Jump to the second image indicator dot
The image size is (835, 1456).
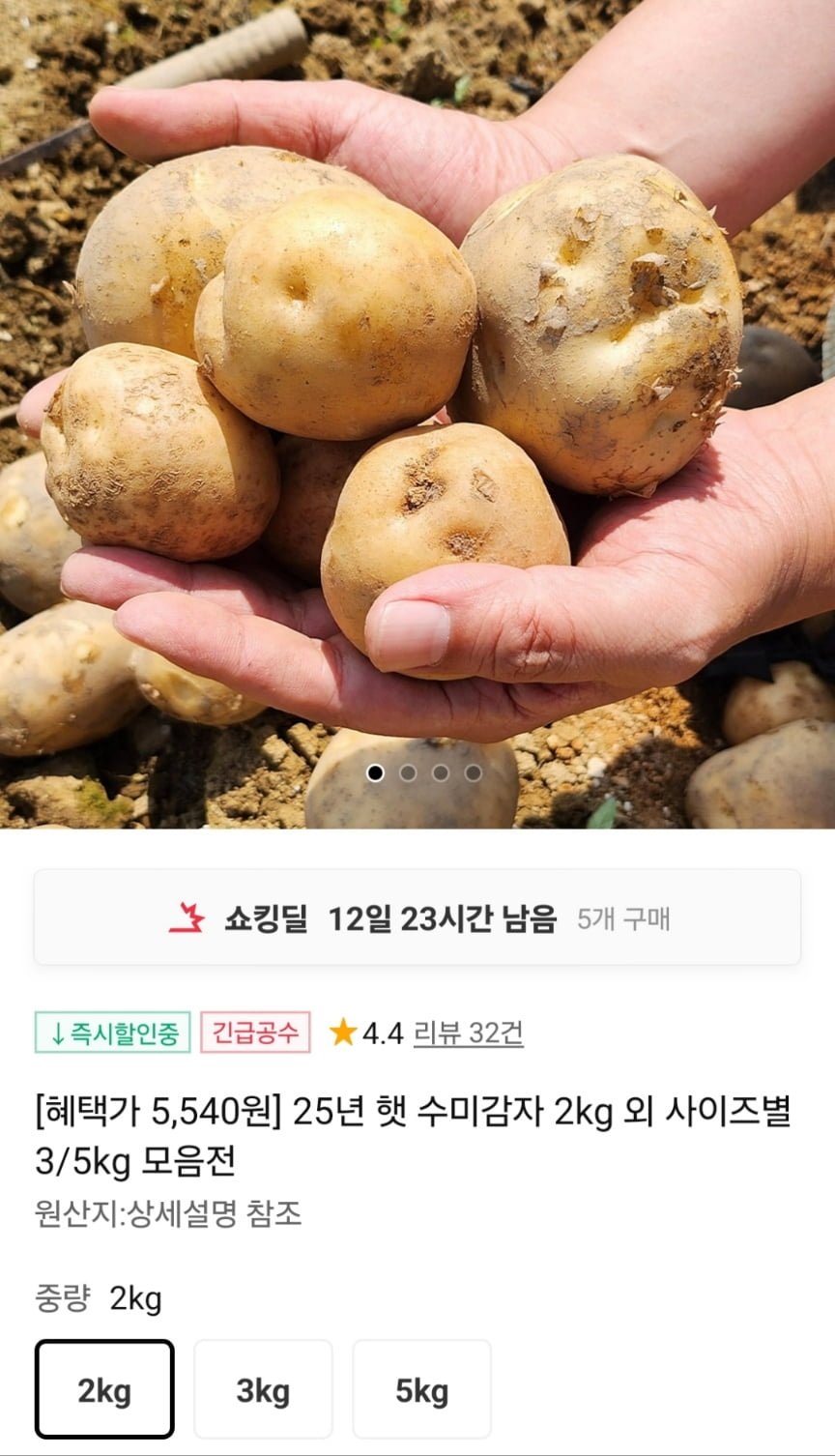[408, 772]
